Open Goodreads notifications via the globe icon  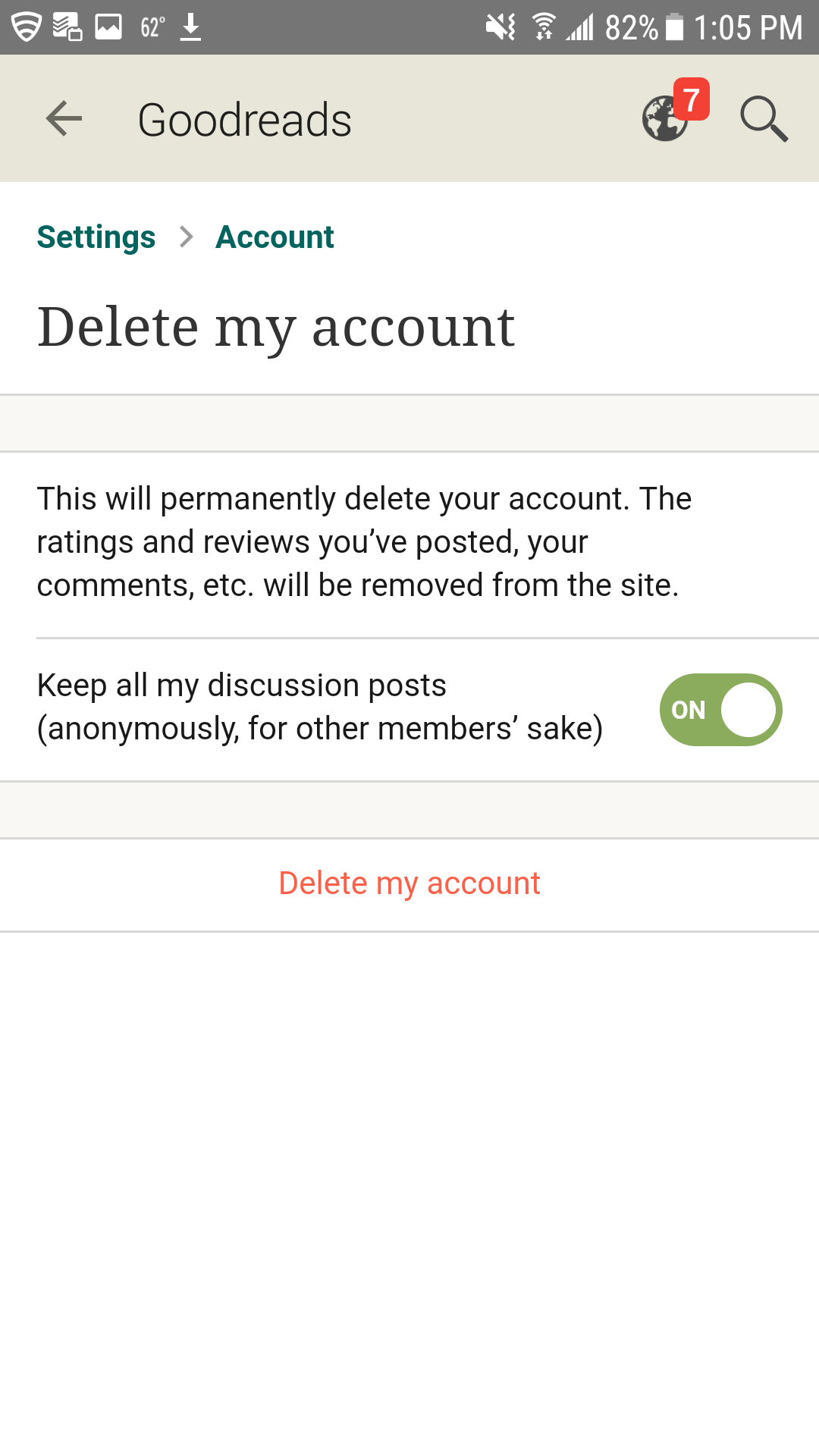click(664, 123)
